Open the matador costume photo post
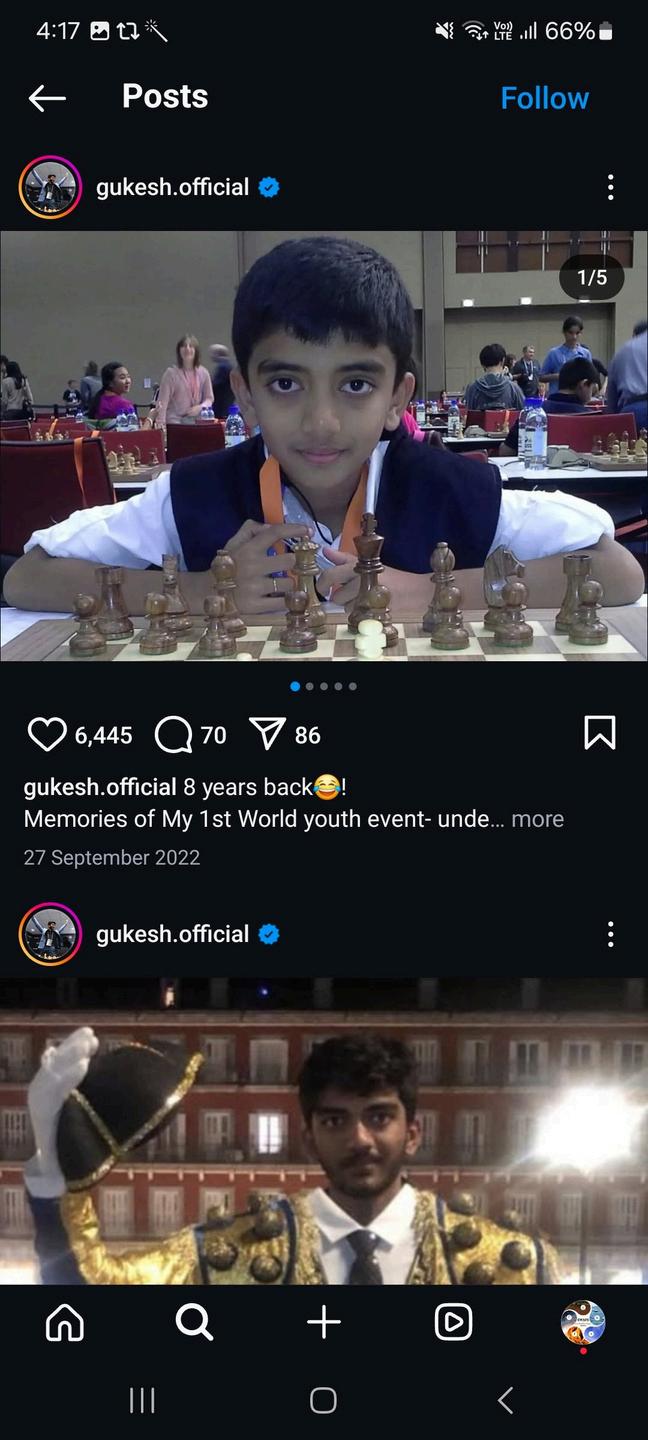The width and height of the screenshot is (648, 1440). pos(324,1130)
